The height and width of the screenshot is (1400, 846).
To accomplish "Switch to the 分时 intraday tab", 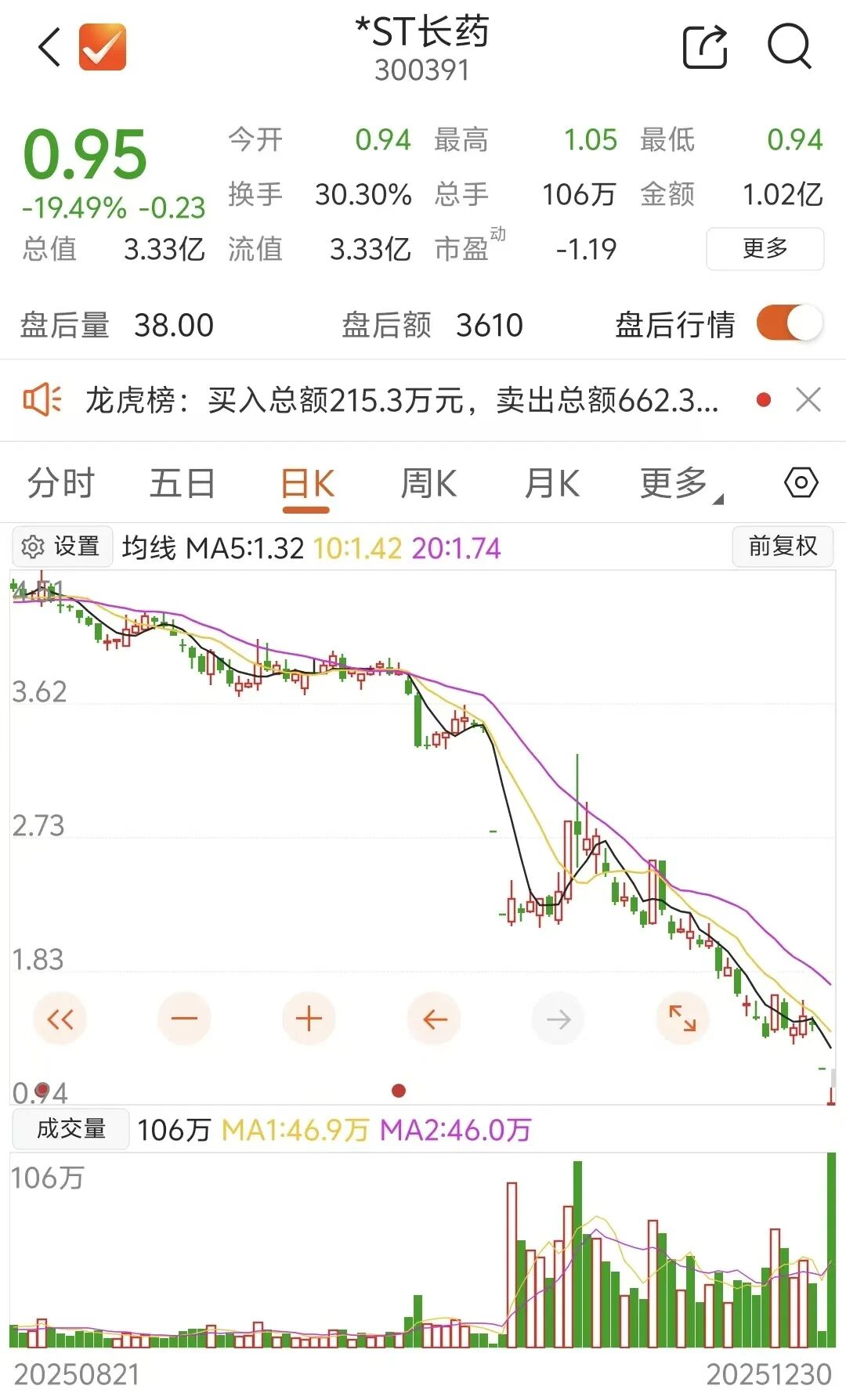I will 60,483.
